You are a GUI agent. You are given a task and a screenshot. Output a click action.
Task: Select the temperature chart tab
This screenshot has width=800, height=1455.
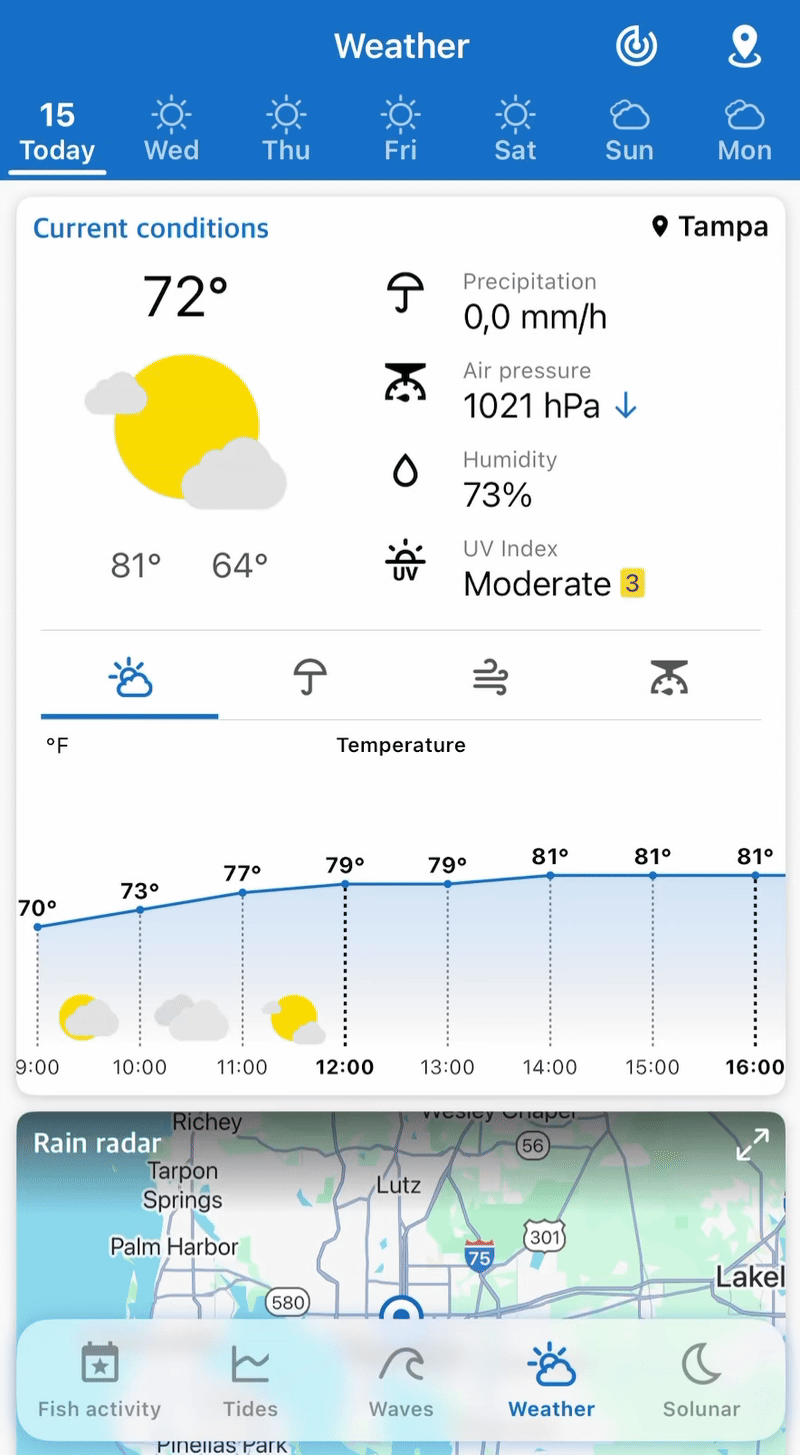click(130, 677)
